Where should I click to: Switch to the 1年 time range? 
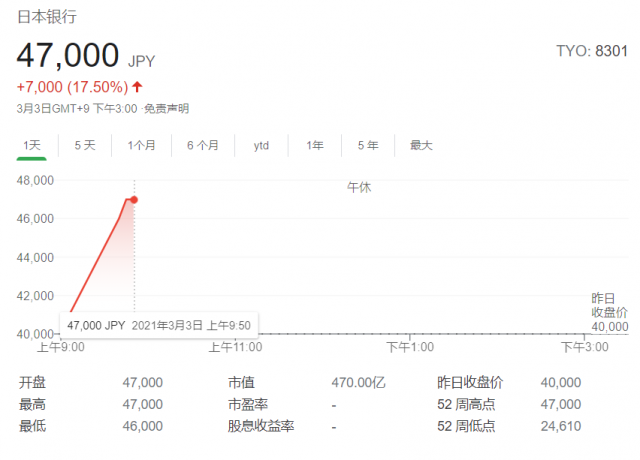(x=315, y=145)
